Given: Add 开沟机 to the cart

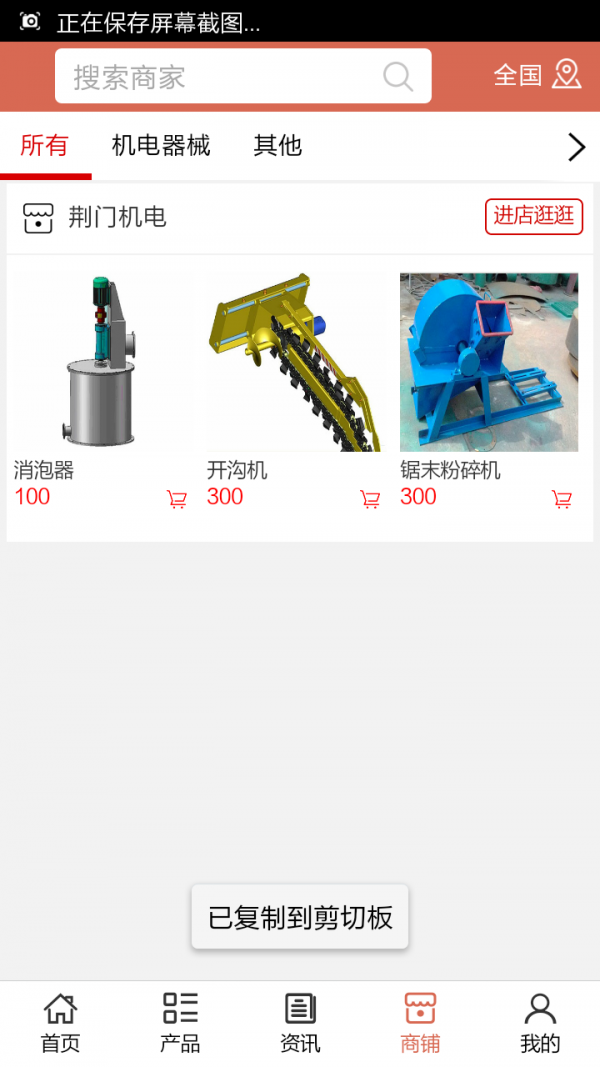Looking at the screenshot, I should [370, 499].
